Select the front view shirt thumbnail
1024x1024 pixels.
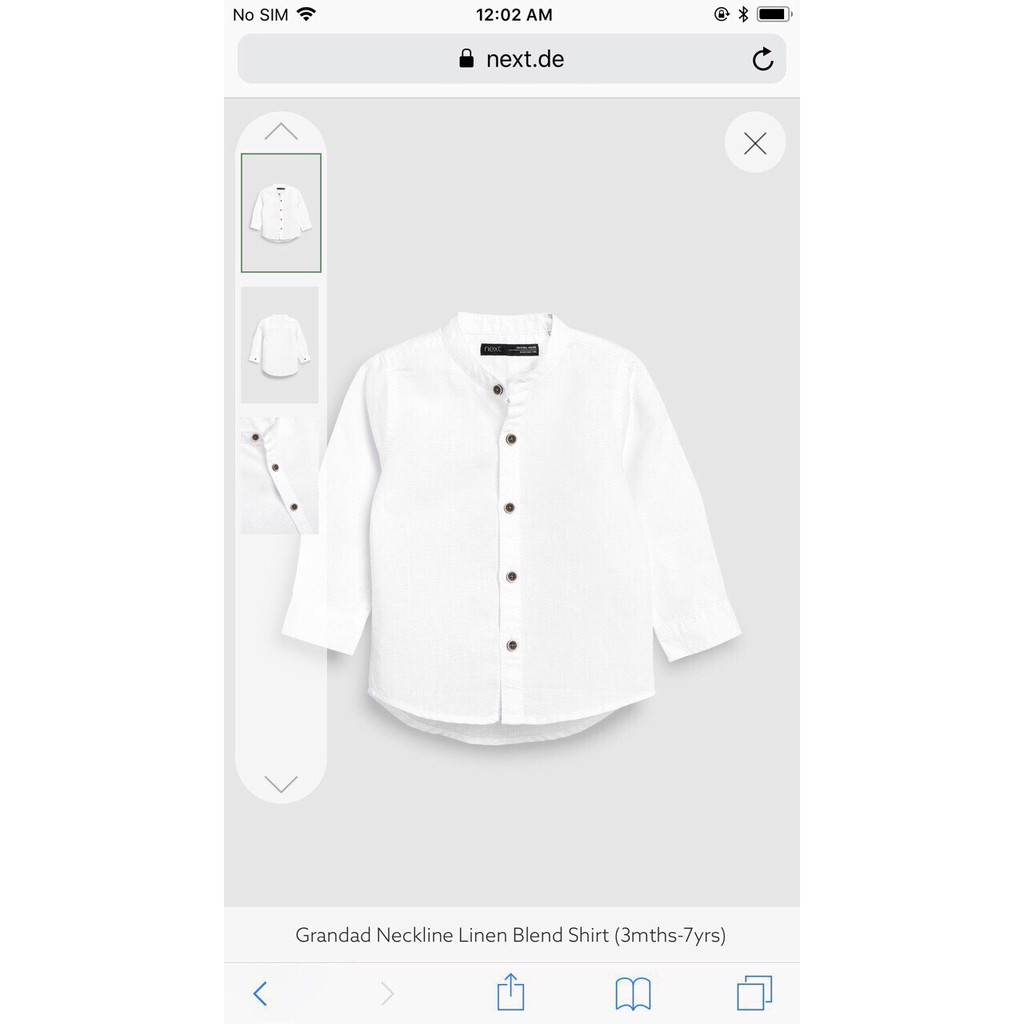(x=281, y=213)
